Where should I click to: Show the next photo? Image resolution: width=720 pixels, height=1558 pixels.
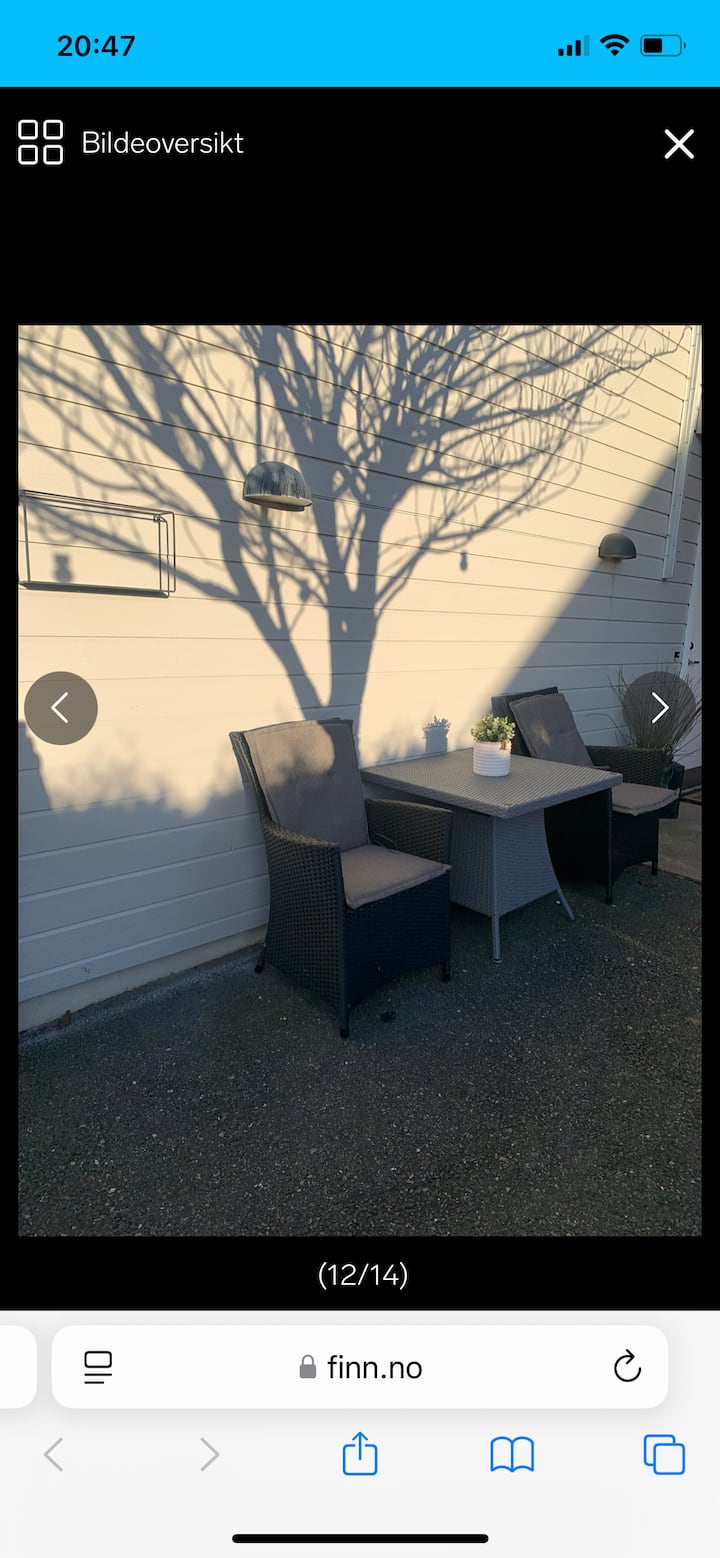[x=659, y=708]
